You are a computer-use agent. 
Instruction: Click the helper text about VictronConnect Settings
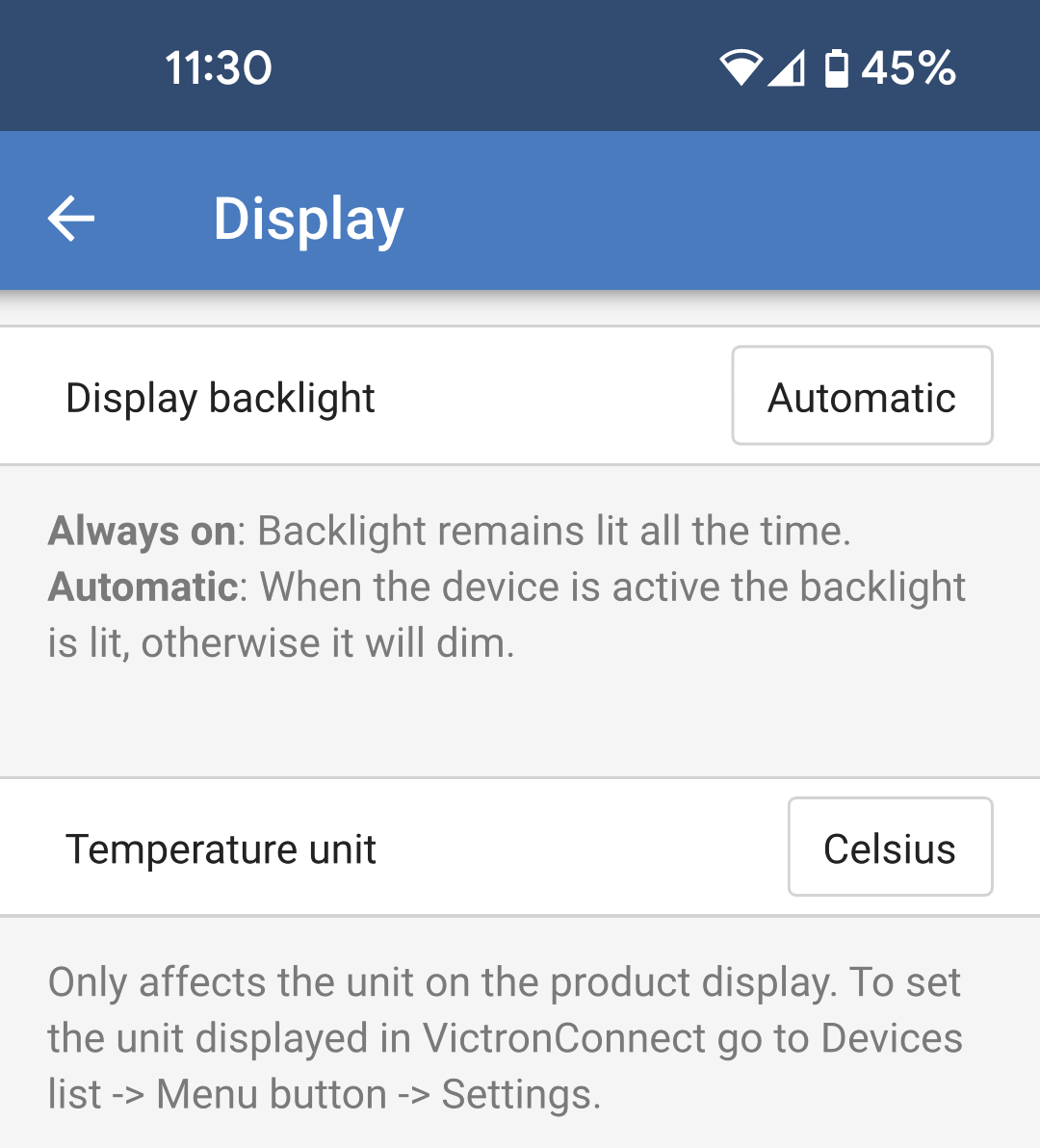point(505,1038)
